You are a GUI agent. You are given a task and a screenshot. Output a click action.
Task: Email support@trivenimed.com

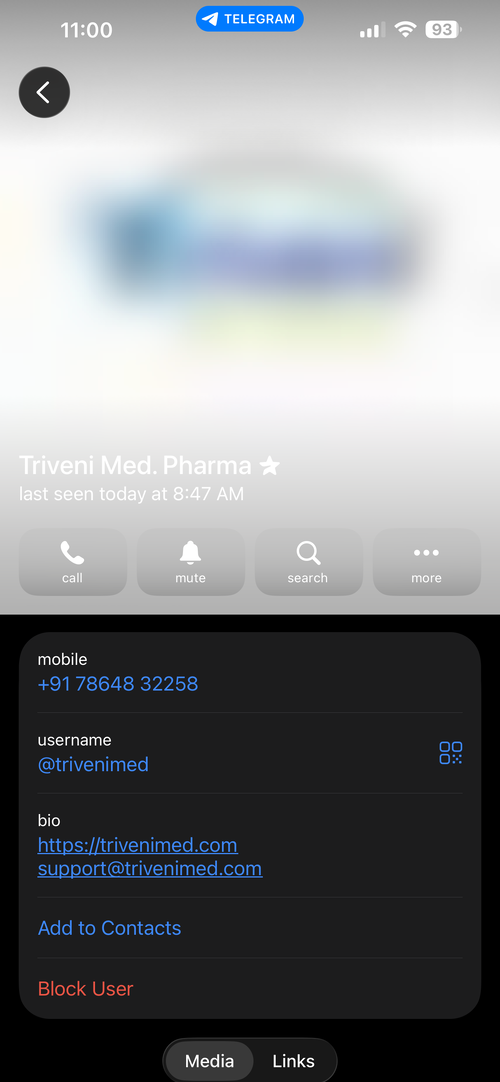point(150,868)
